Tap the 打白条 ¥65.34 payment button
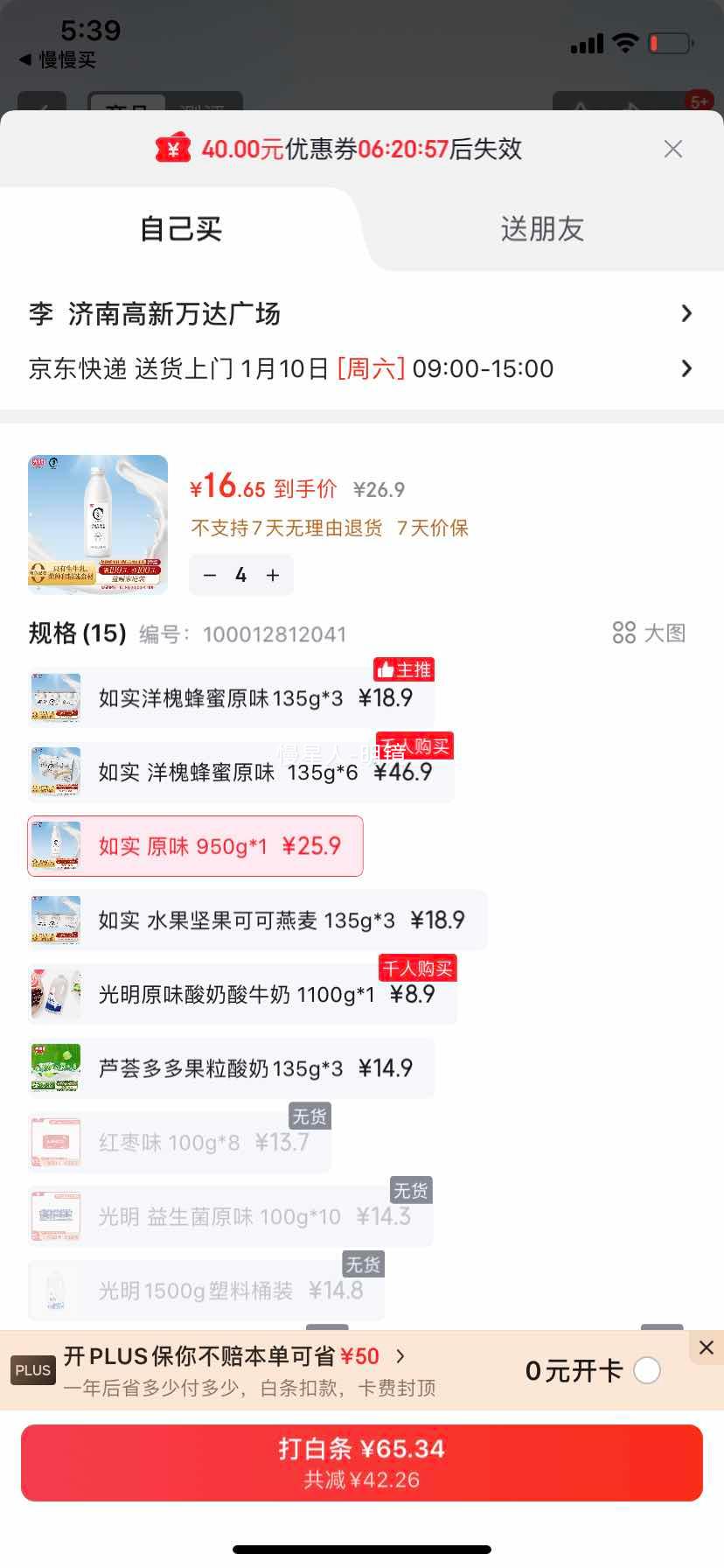 pos(362,1461)
